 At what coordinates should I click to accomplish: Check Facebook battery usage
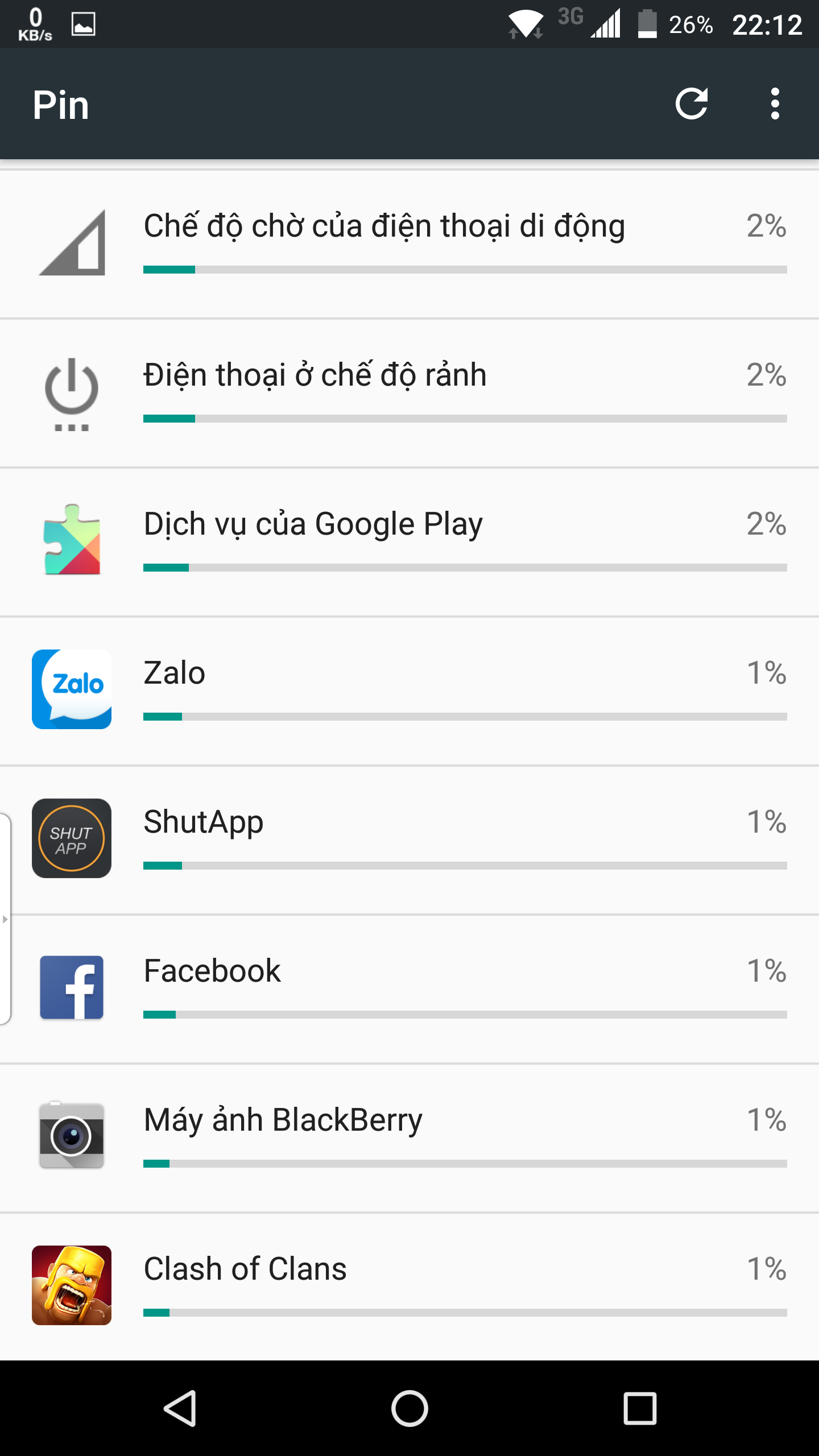(x=409, y=990)
